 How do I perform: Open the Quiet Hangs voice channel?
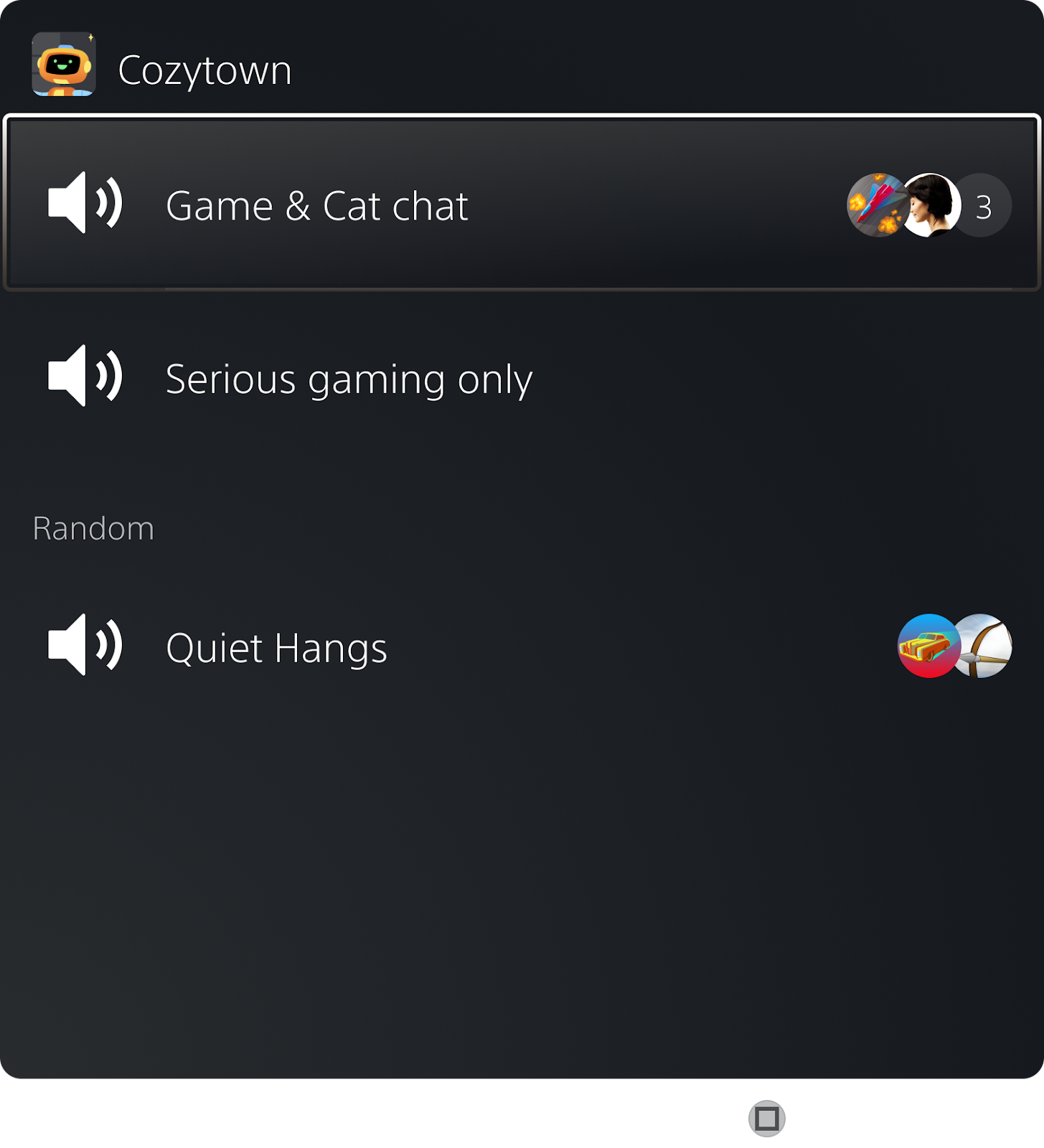point(276,648)
